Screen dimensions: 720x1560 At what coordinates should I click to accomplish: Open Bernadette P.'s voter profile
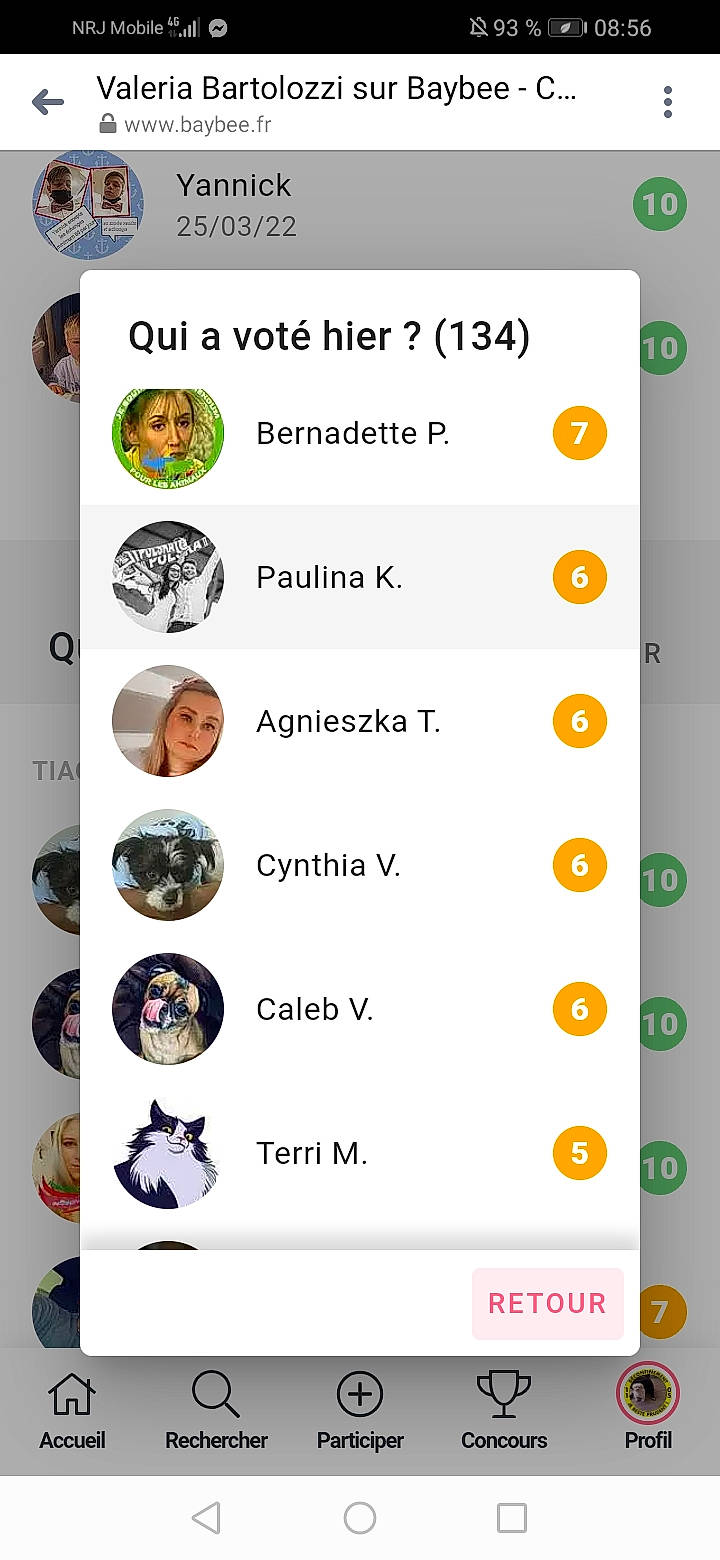pos(352,433)
